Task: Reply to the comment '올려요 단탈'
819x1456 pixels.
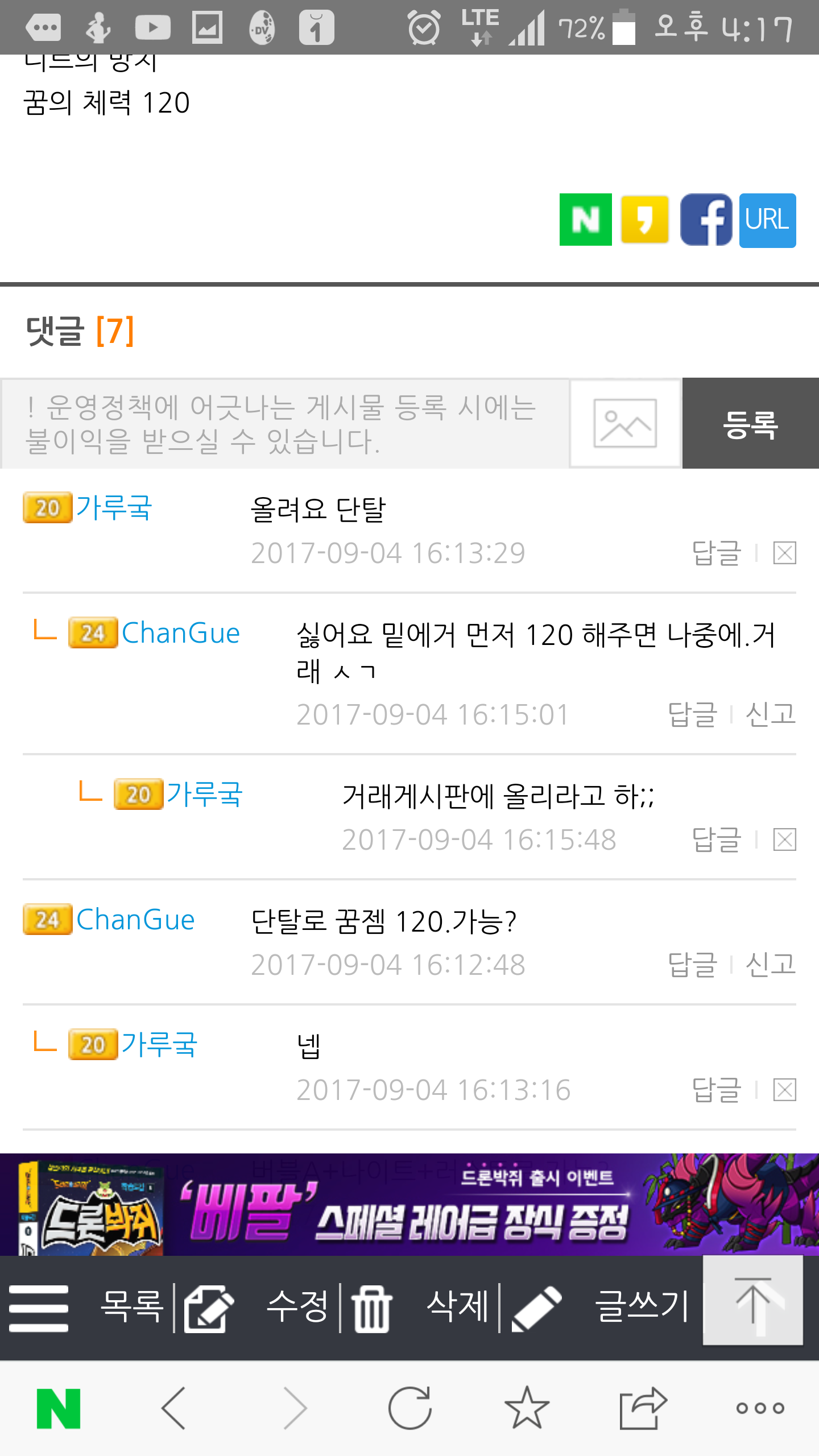Action: pyautogui.click(x=716, y=553)
